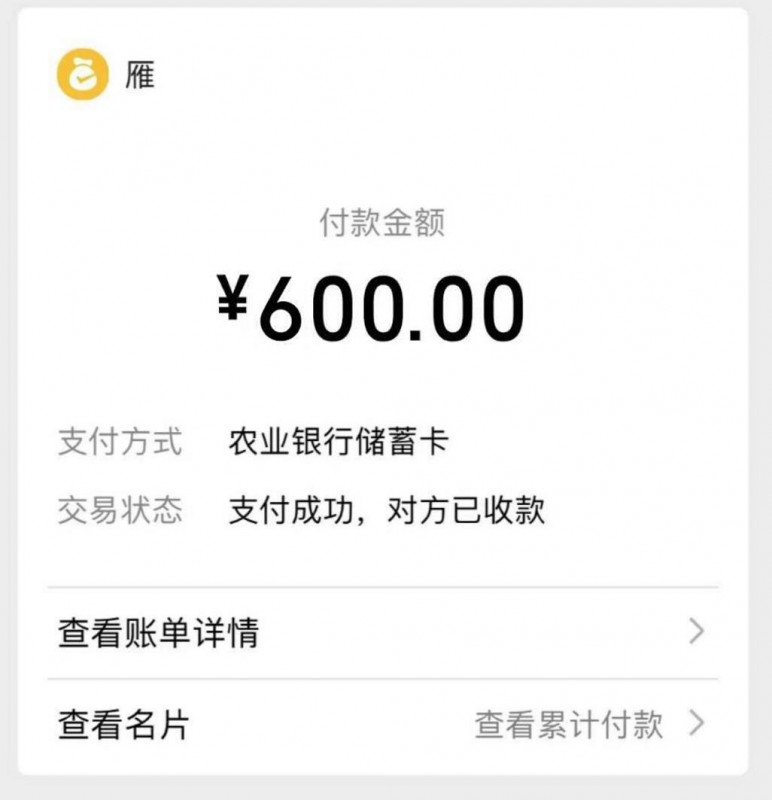Select the 支付成功，对方已收款 status text
Screen dimensions: 772x800
coord(390,507)
